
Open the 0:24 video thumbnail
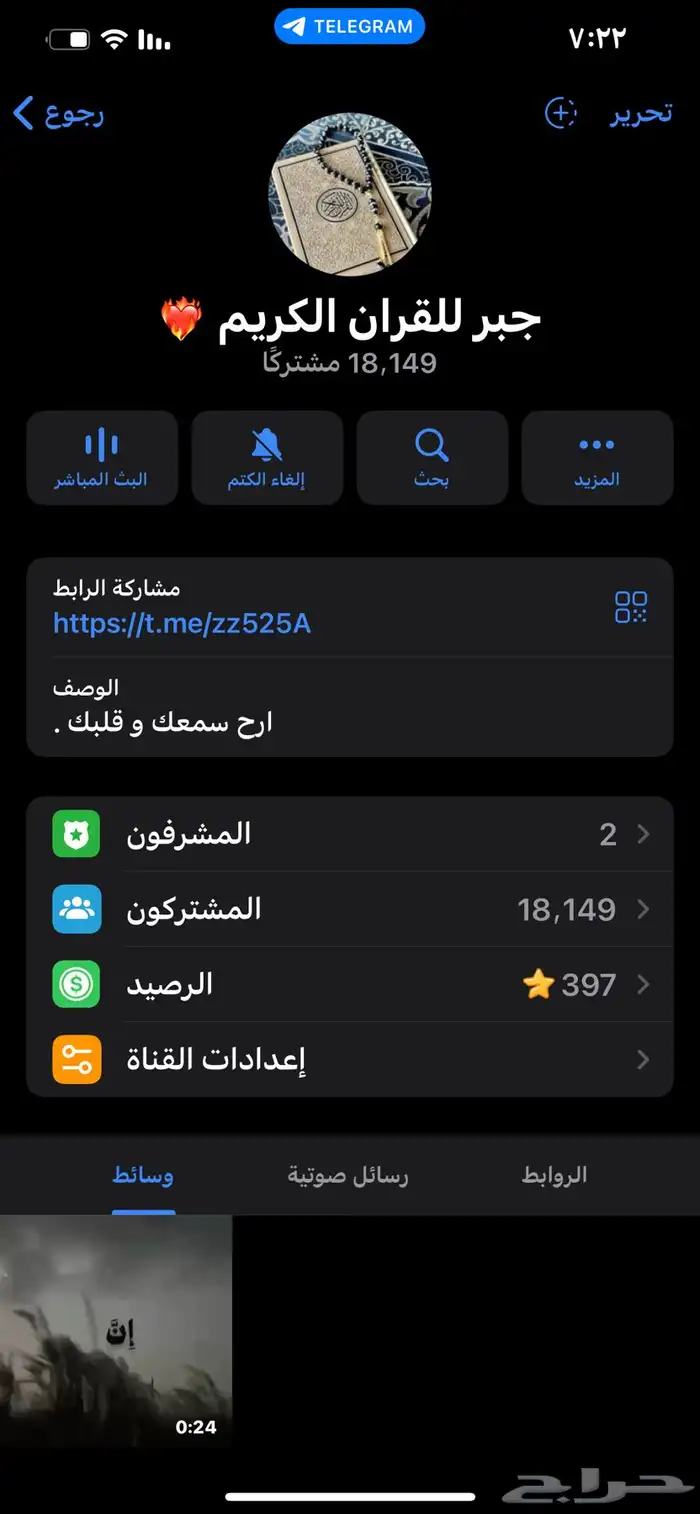coord(116,1330)
